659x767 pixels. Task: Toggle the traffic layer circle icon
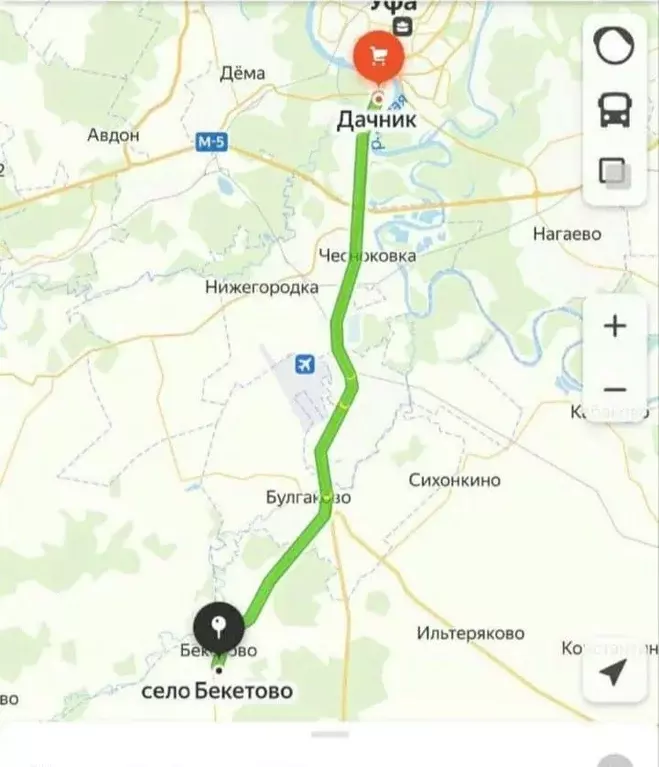pos(614,47)
